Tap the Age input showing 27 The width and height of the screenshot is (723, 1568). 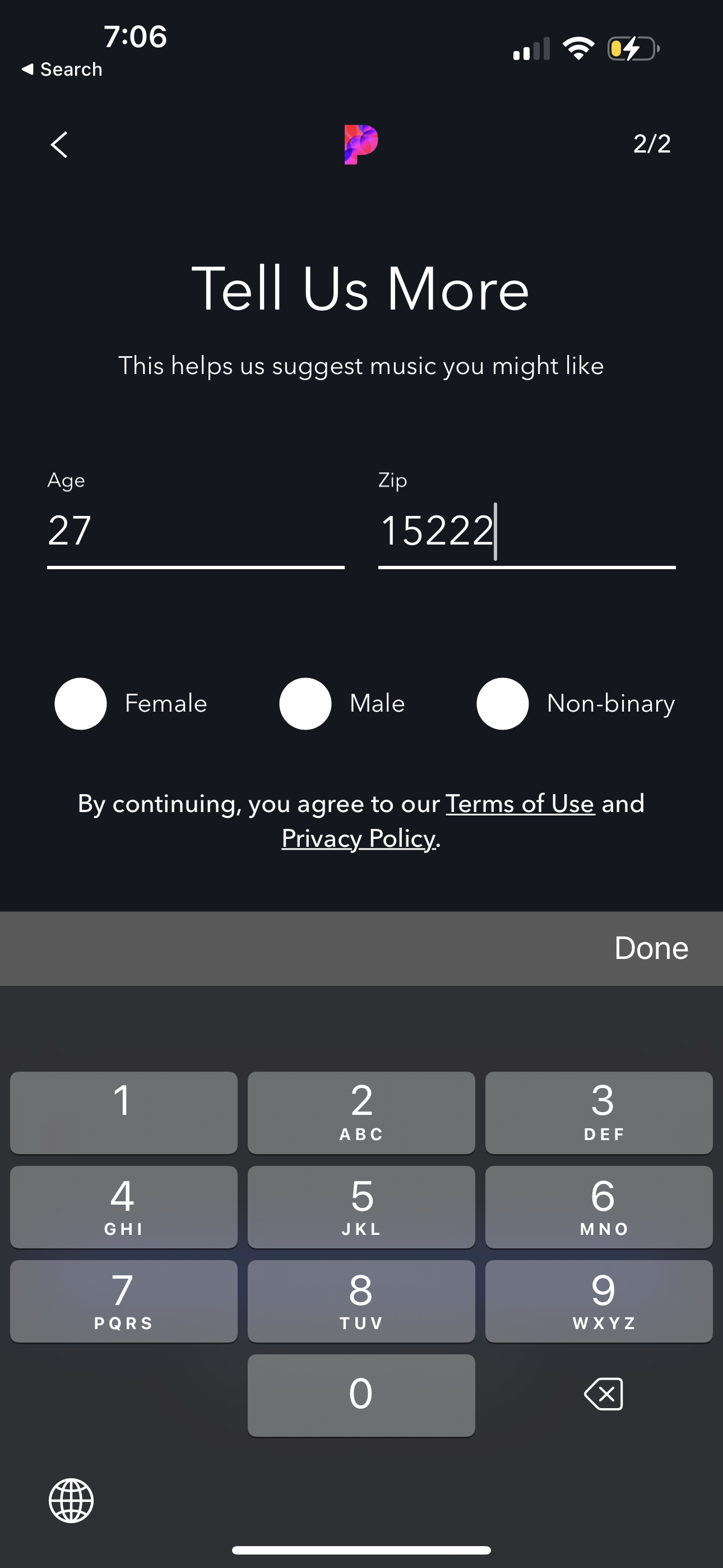194,531
